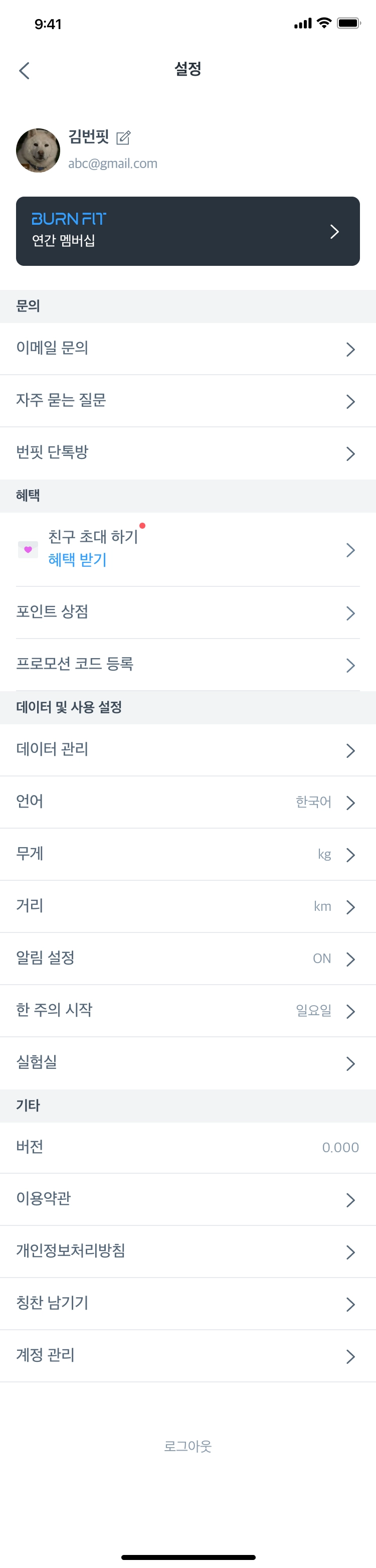The height and width of the screenshot is (1568, 376).
Task: Open 친구 초대 하기 혜택 받기
Action: click(187, 549)
